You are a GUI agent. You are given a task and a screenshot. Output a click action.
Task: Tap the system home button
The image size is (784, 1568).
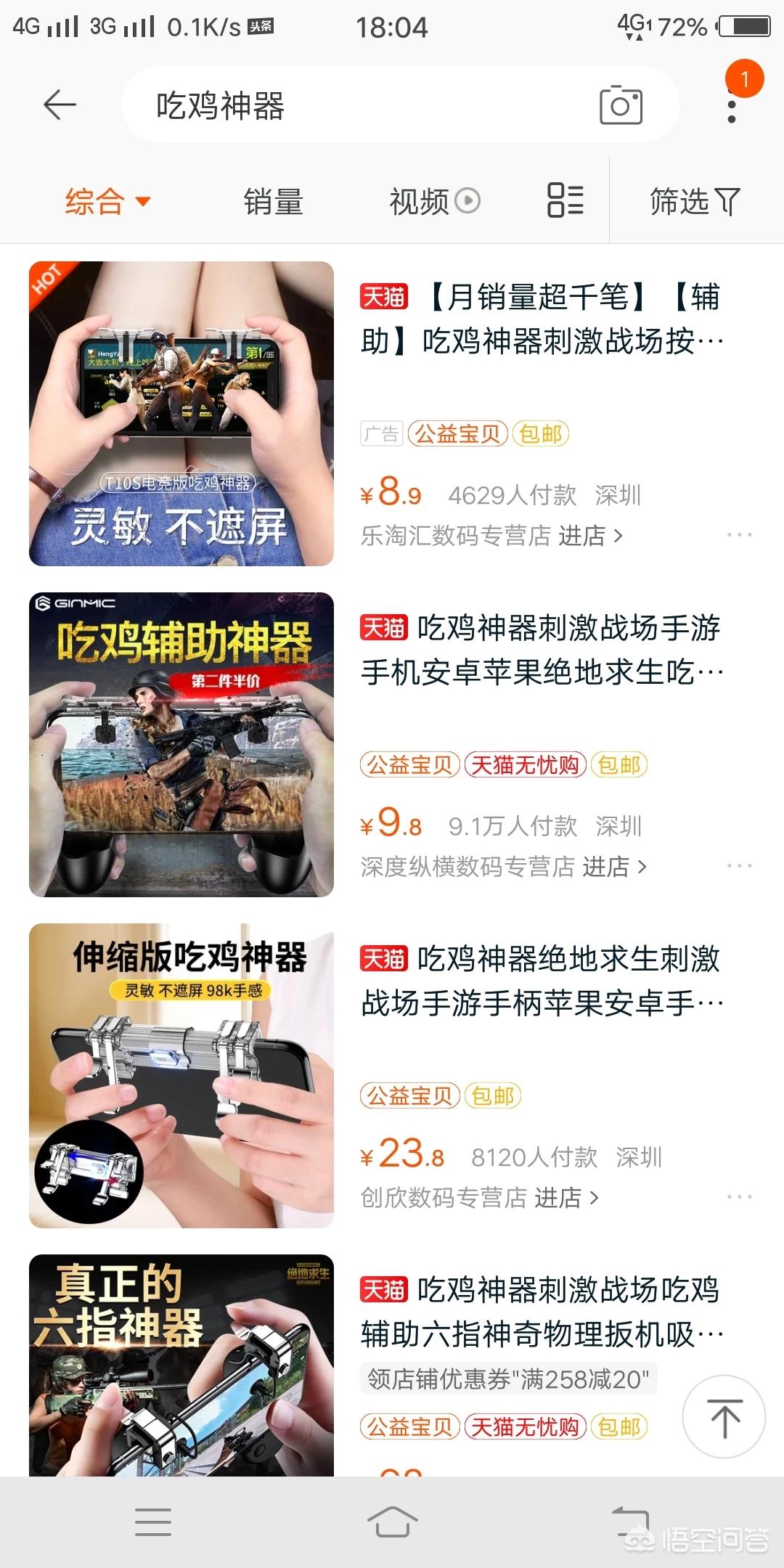pyautogui.click(x=392, y=1521)
